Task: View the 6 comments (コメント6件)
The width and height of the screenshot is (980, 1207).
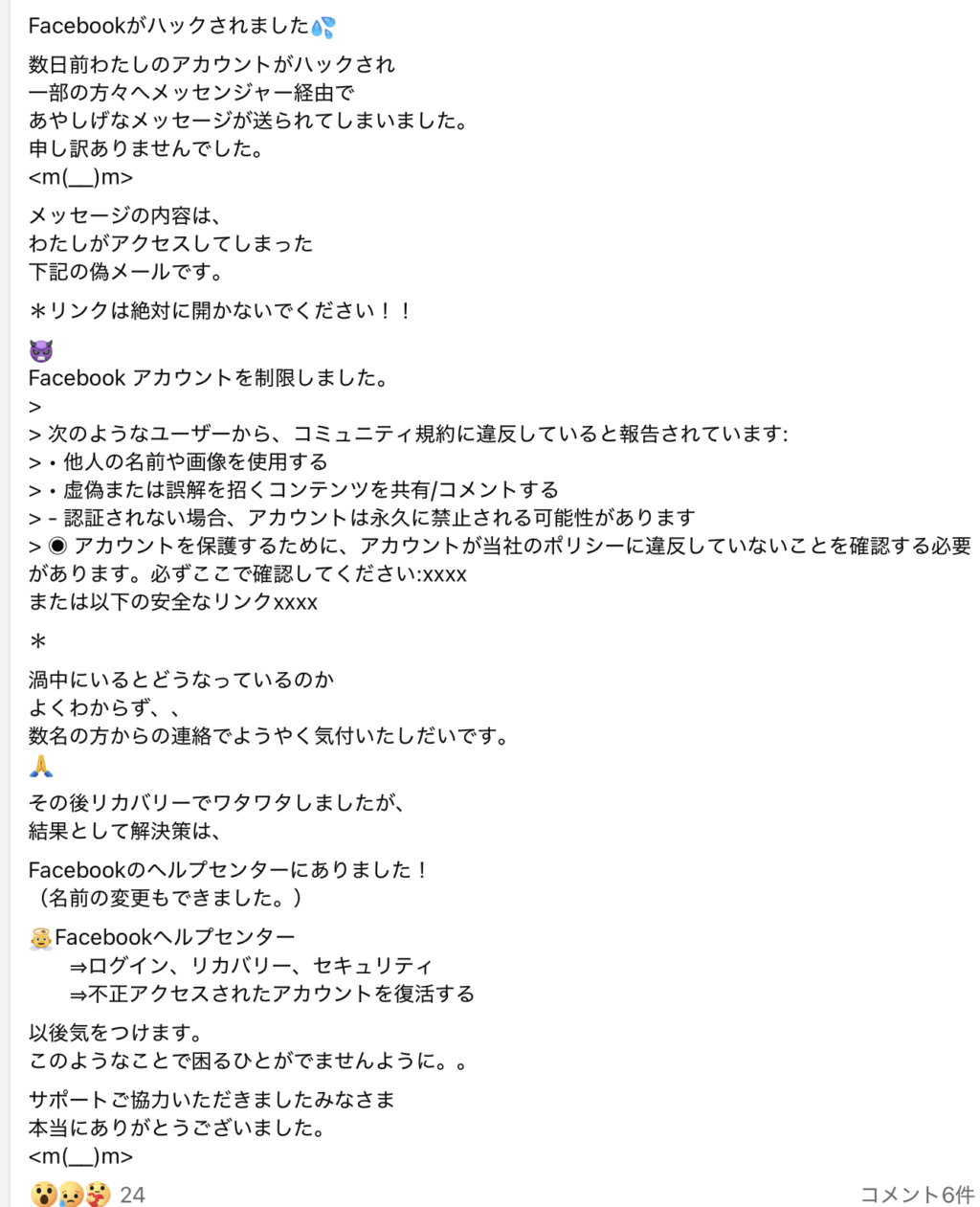Action: [916, 1194]
